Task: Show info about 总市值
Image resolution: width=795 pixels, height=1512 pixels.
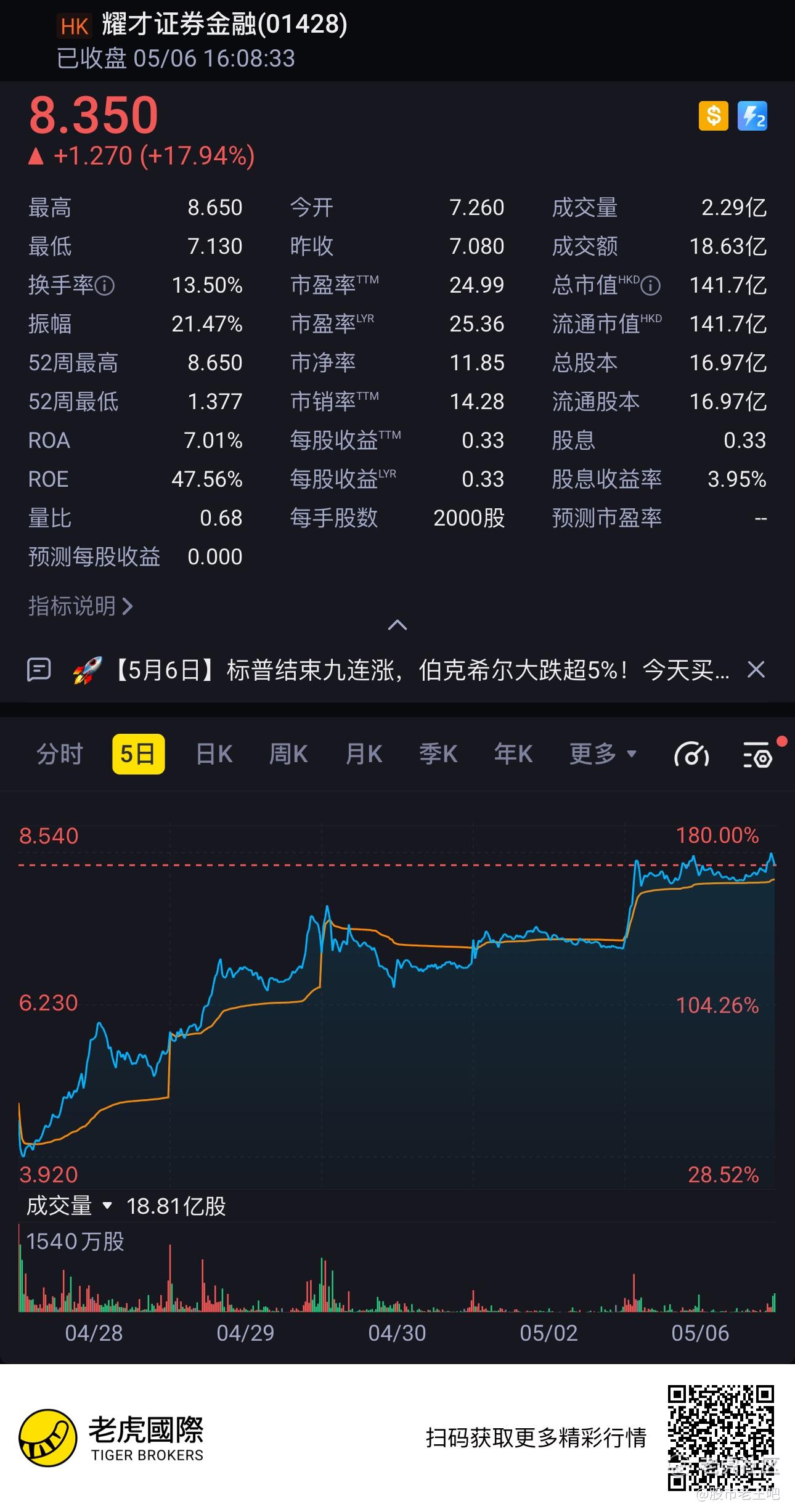Action: point(650,286)
